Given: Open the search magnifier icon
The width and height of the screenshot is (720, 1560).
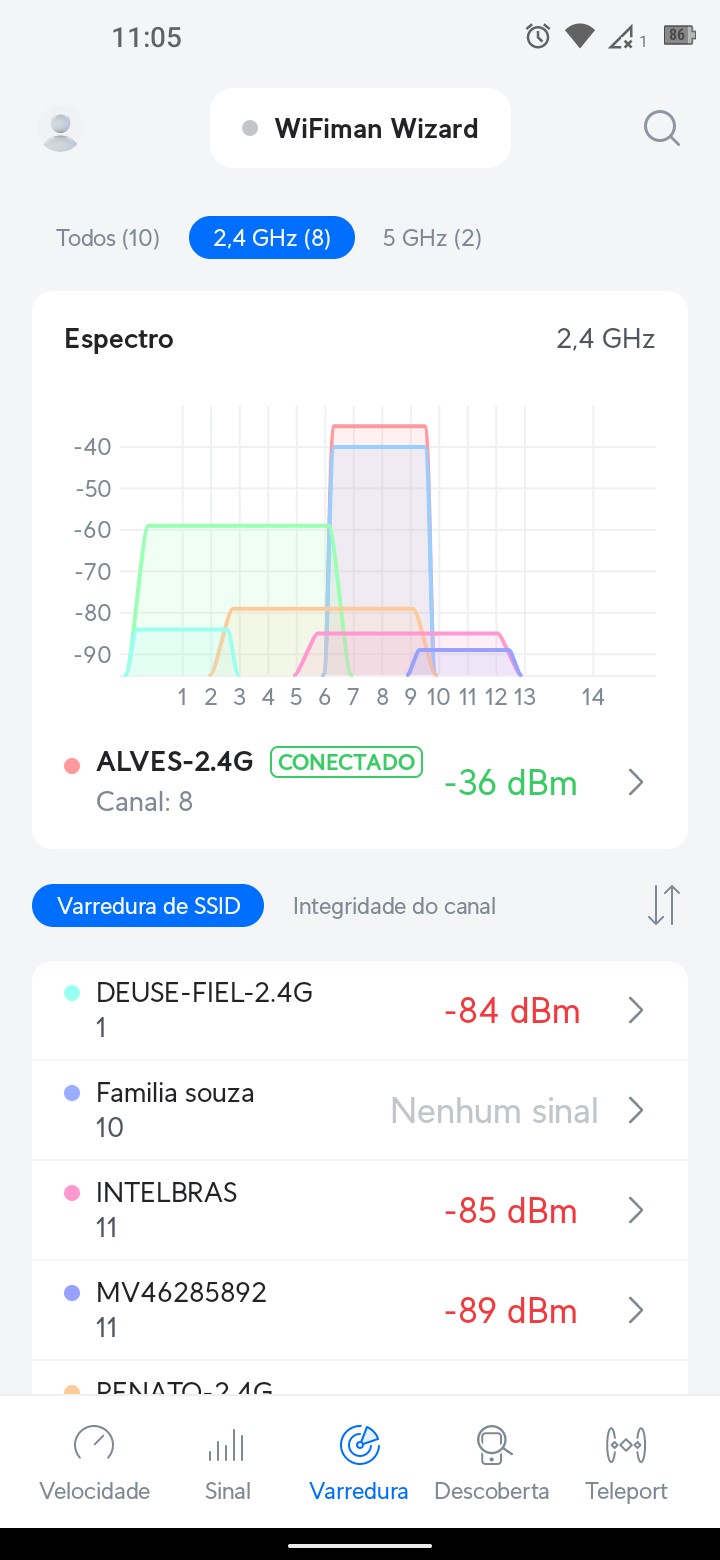Looking at the screenshot, I should pyautogui.click(x=662, y=129).
